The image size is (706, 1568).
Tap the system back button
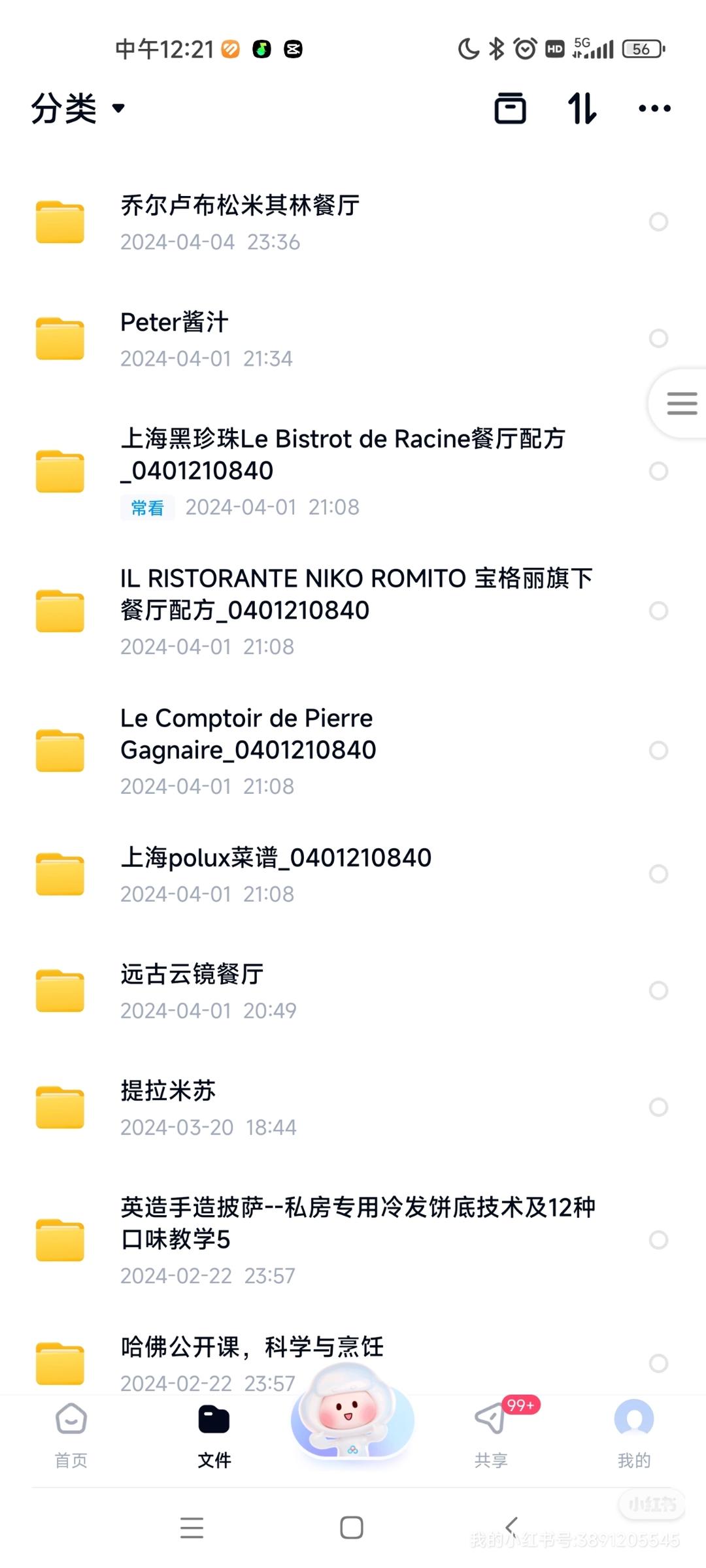(512, 1527)
